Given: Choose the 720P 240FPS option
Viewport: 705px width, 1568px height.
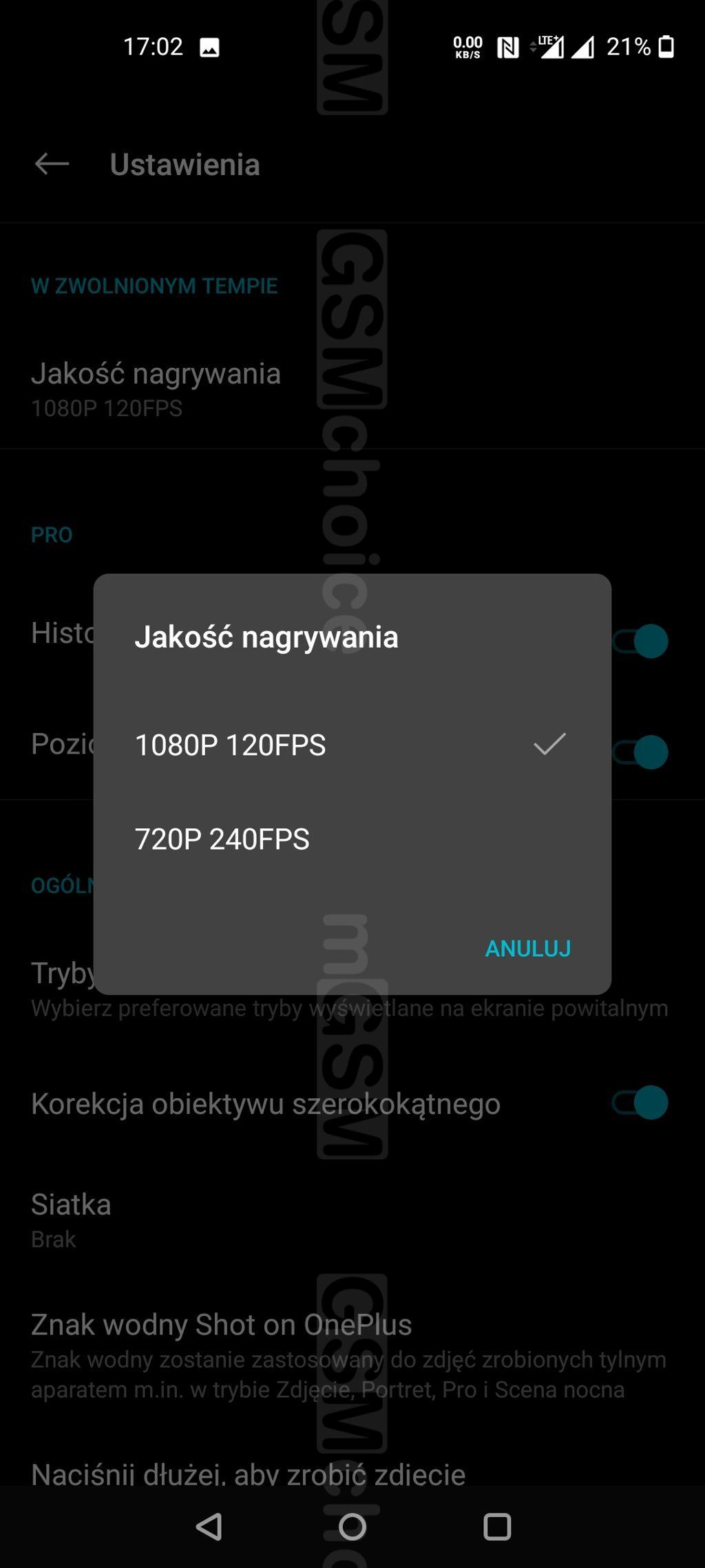Looking at the screenshot, I should pos(222,840).
